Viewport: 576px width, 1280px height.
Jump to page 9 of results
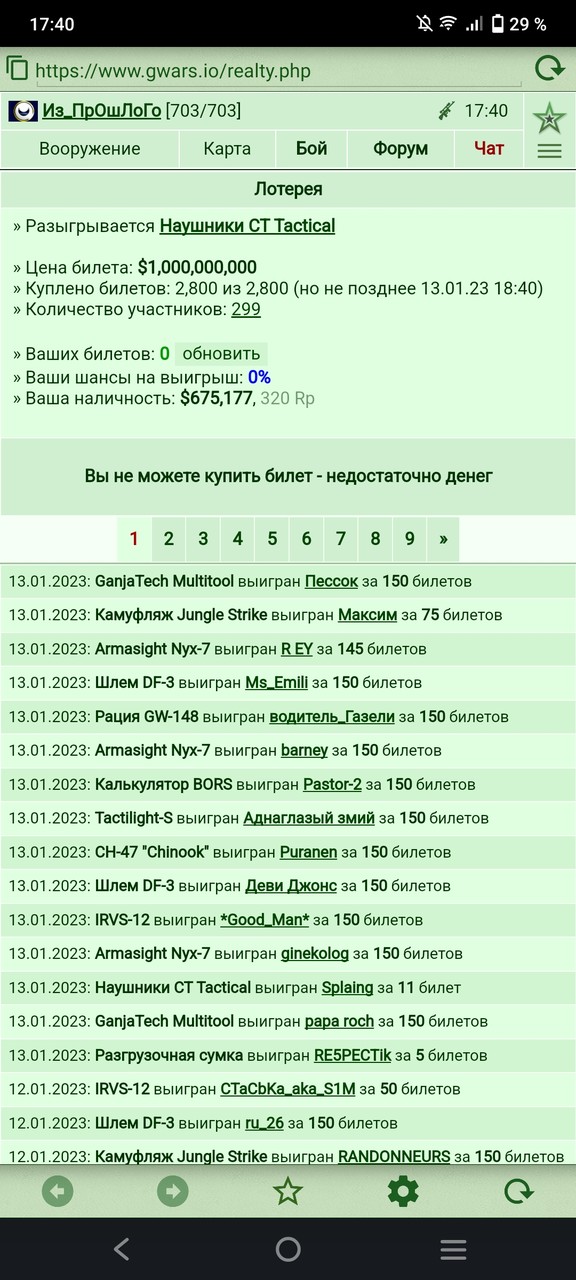point(410,539)
